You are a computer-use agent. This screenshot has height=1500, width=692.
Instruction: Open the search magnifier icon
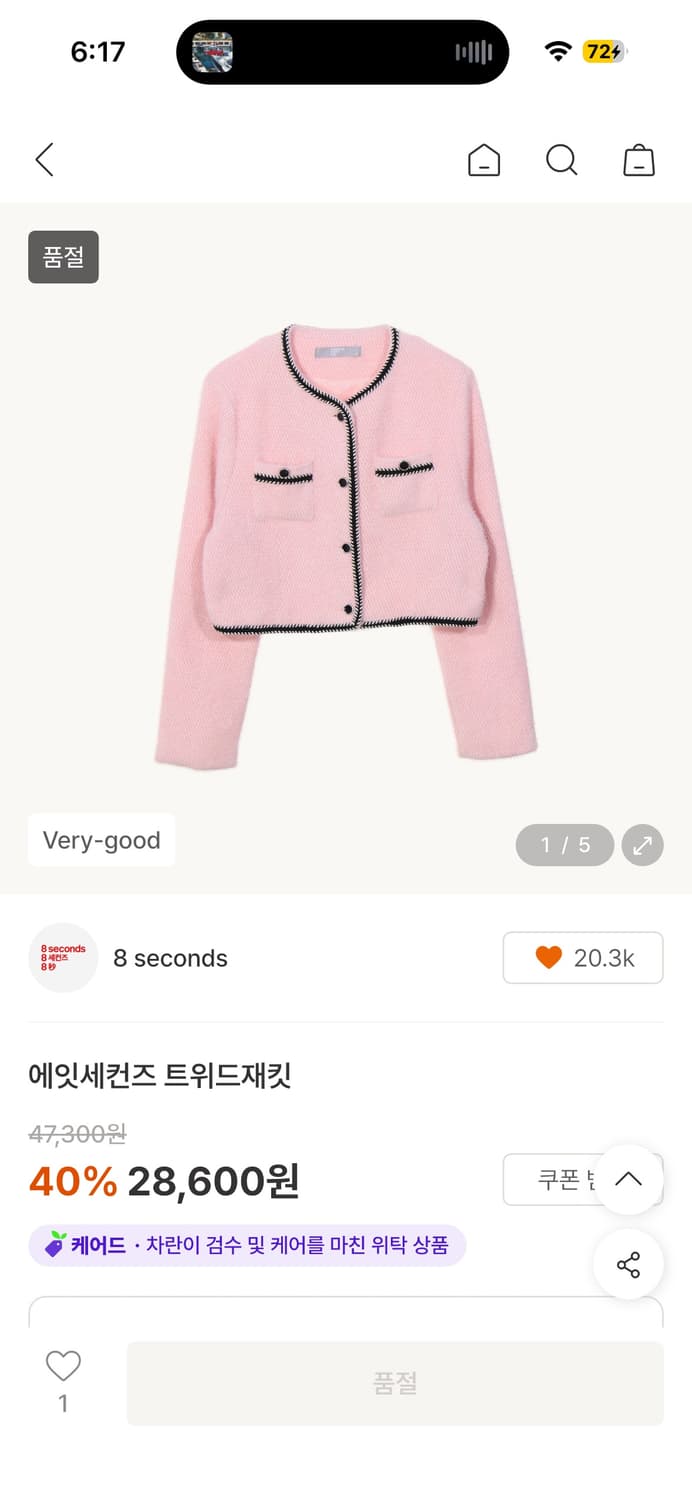561,160
